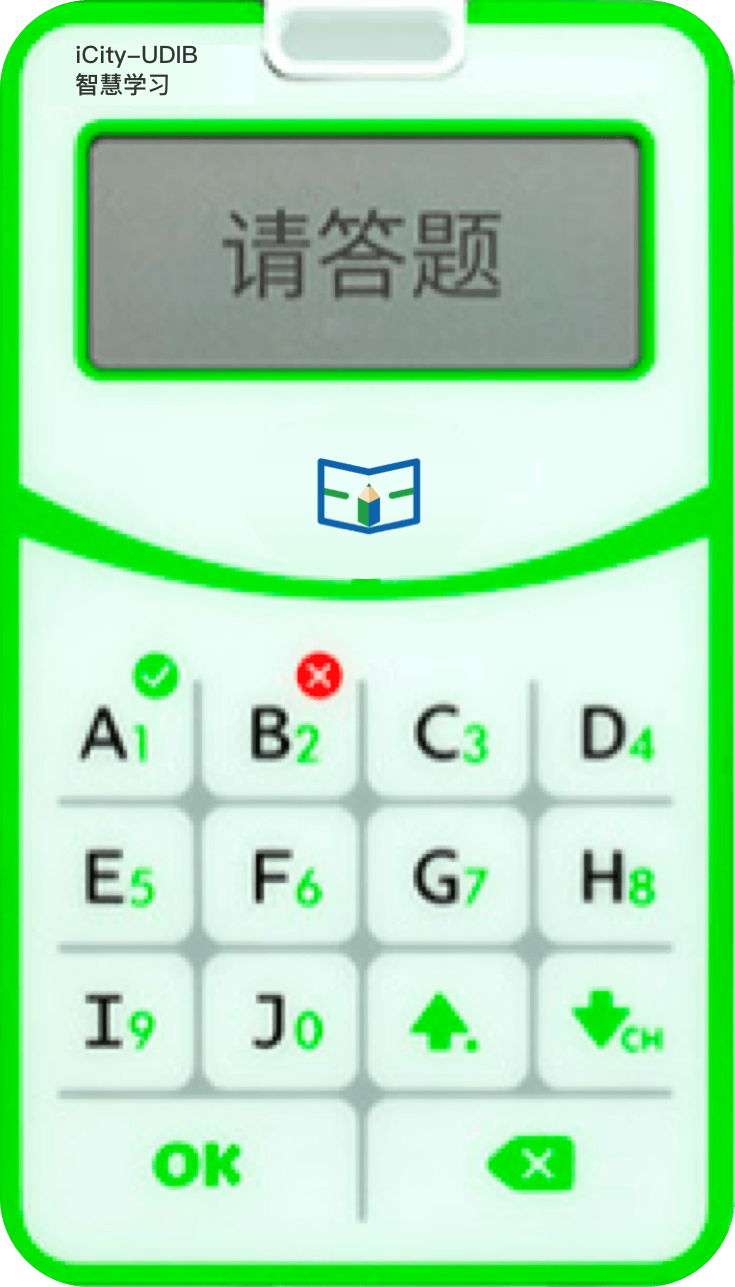Tap the A1 answer key

point(117,738)
